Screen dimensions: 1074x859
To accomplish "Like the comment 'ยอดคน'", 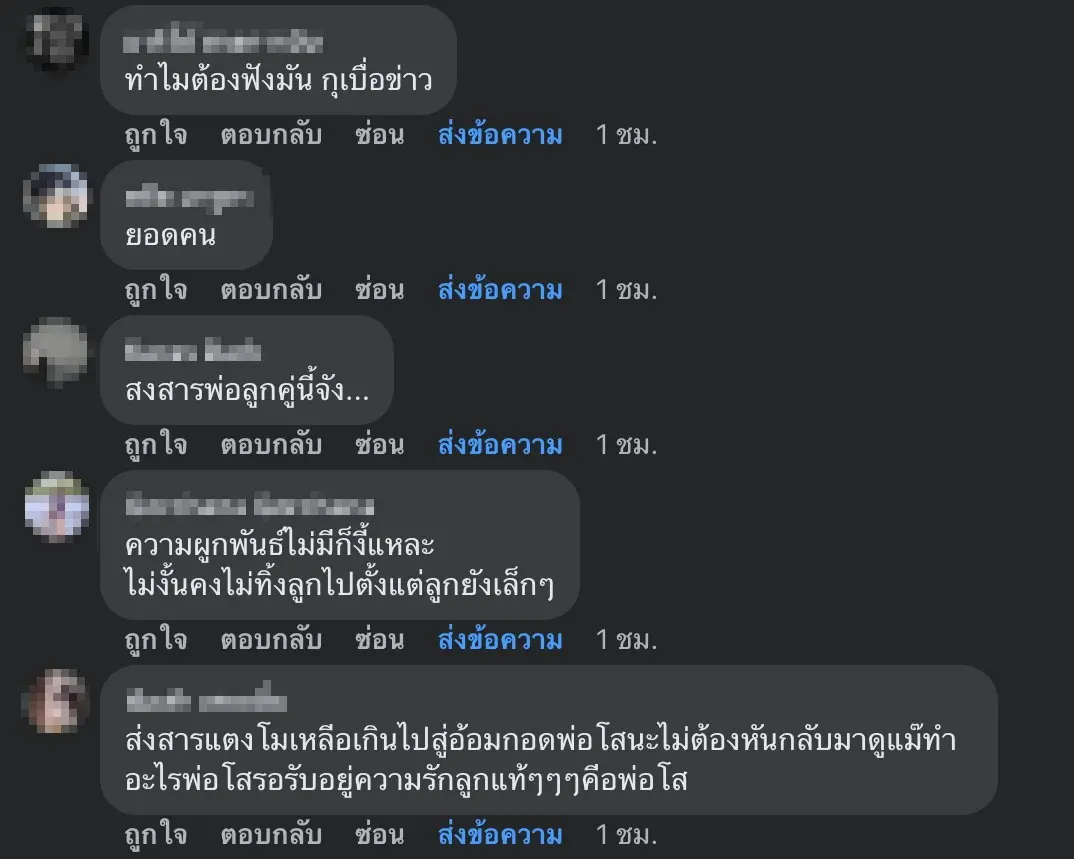I will [x=155, y=290].
